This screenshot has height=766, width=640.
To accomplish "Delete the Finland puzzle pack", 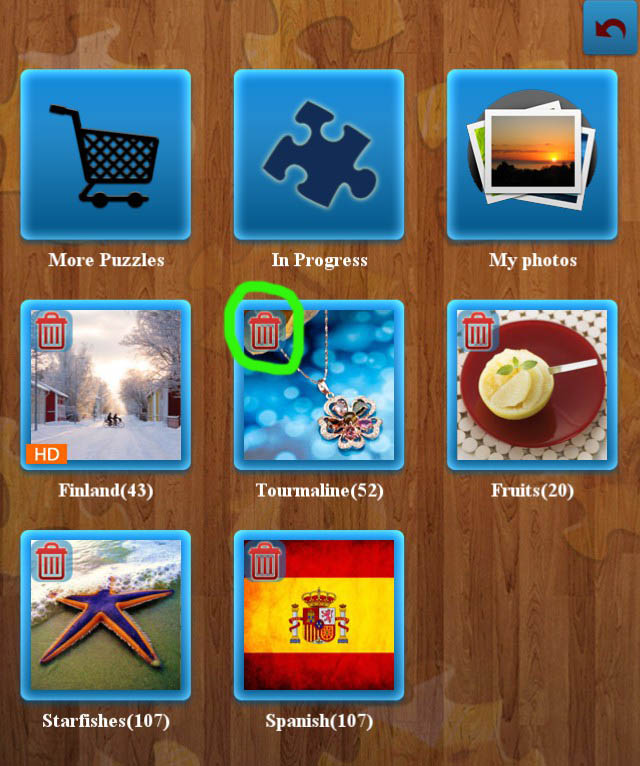I will [52, 331].
